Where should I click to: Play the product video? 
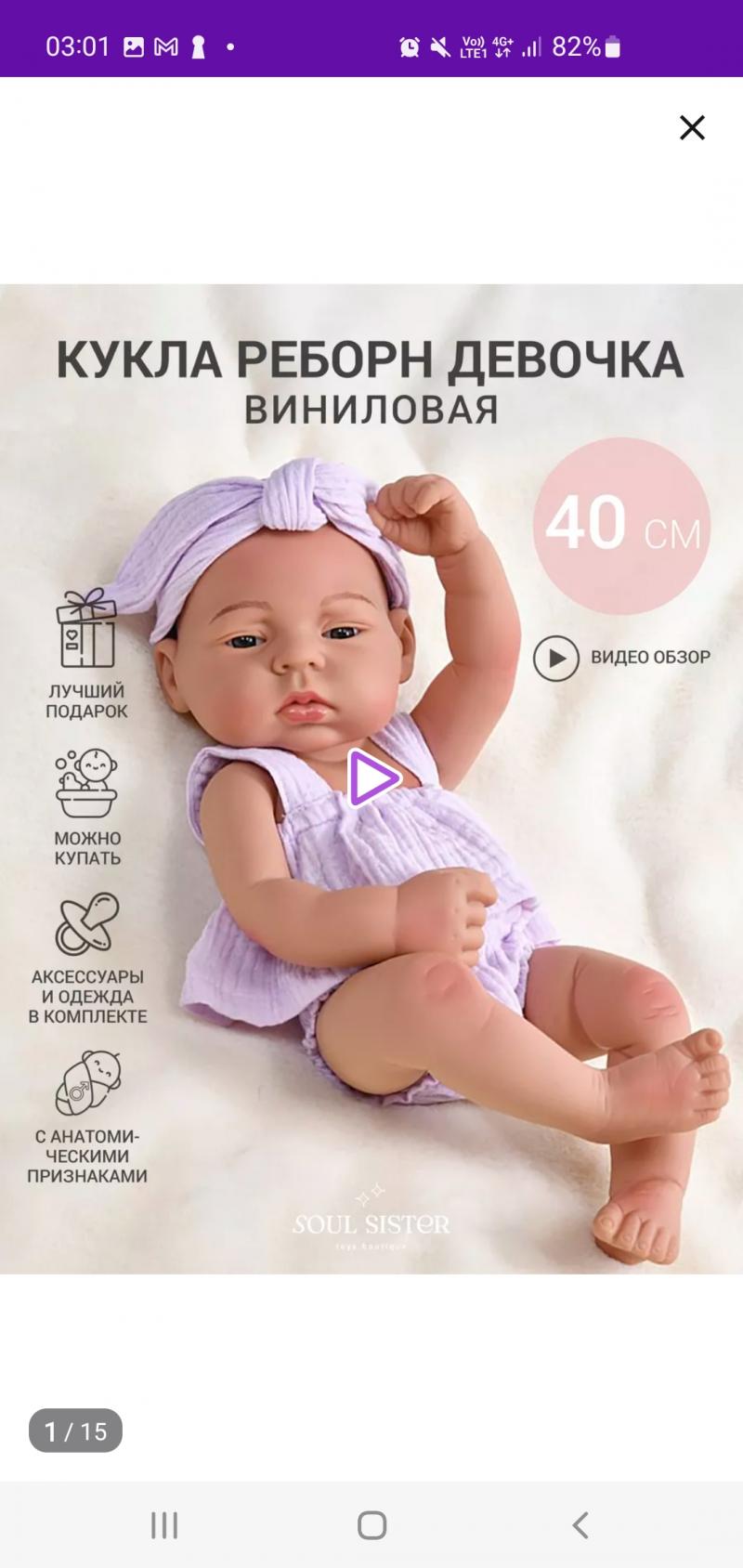pyautogui.click(x=372, y=778)
